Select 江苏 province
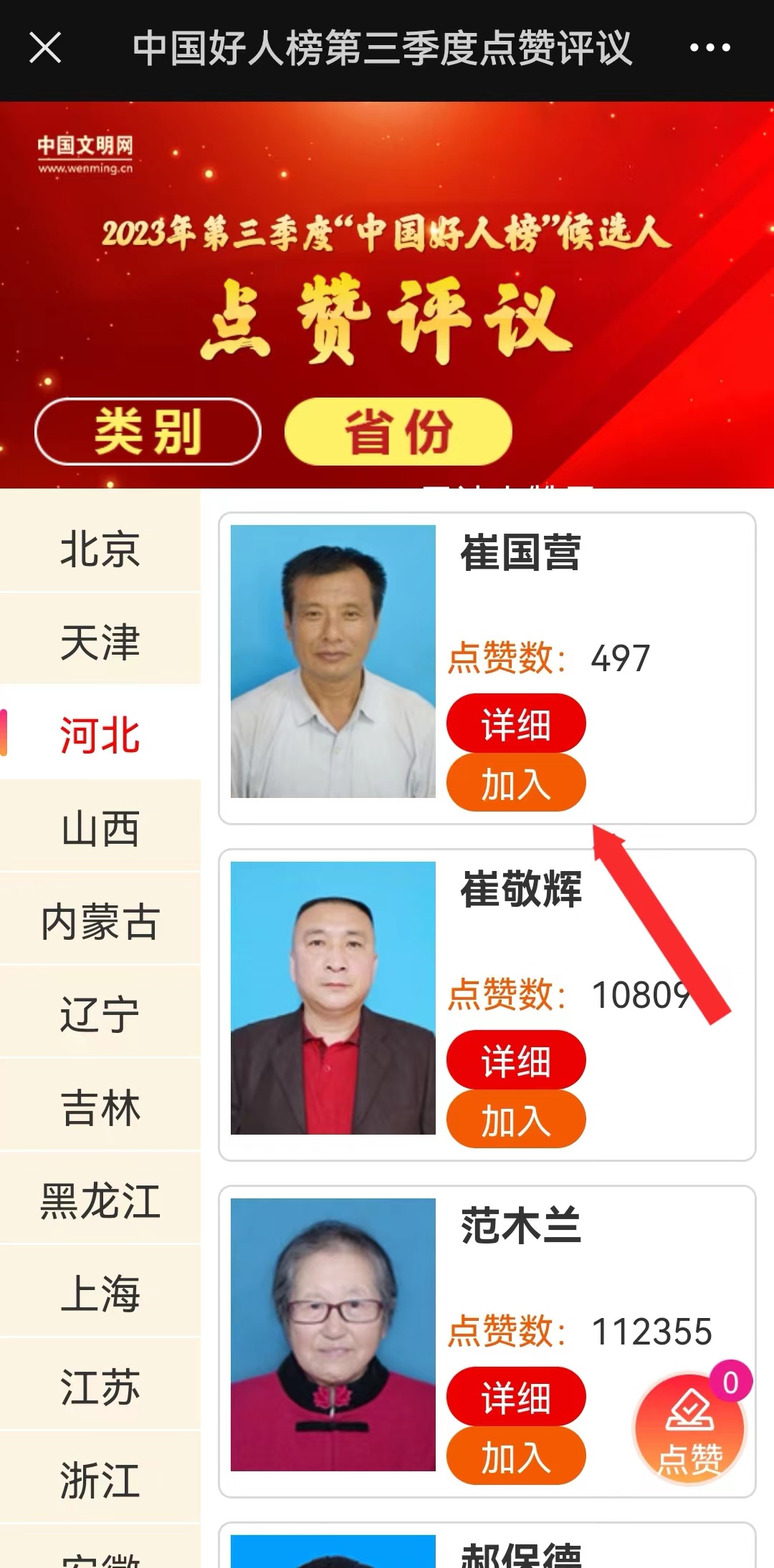Screen dimensions: 774x1568 (100, 1387)
